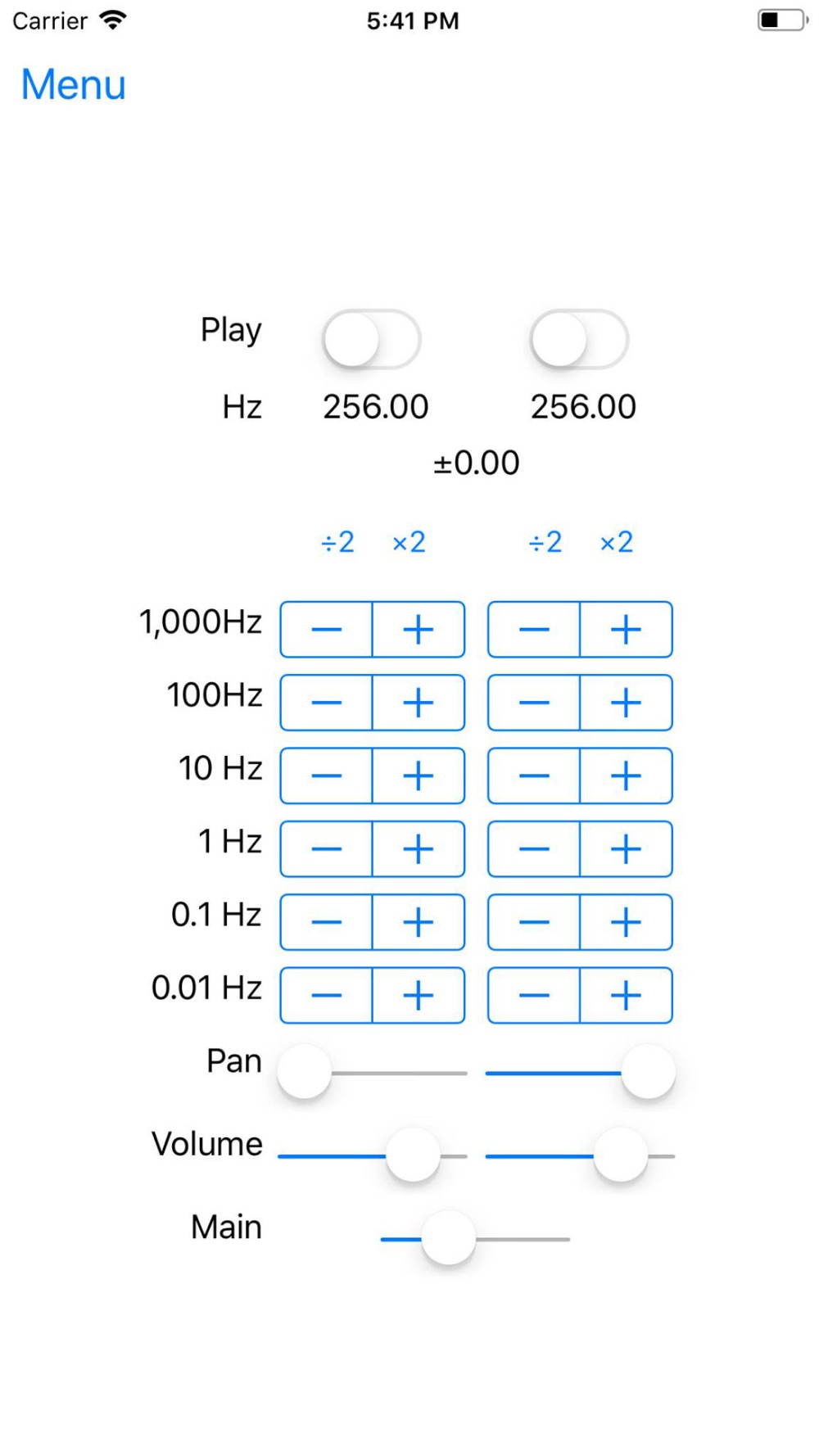The width and height of the screenshot is (819, 1456).
Task: Halve the left frequency with ÷2
Action: coord(337,542)
